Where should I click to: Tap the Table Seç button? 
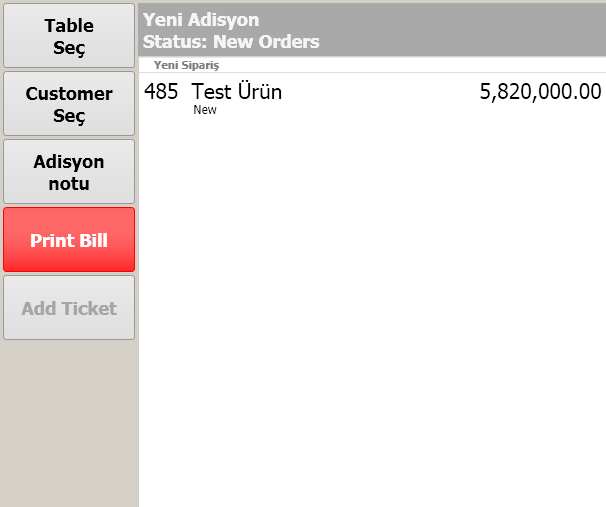69,36
